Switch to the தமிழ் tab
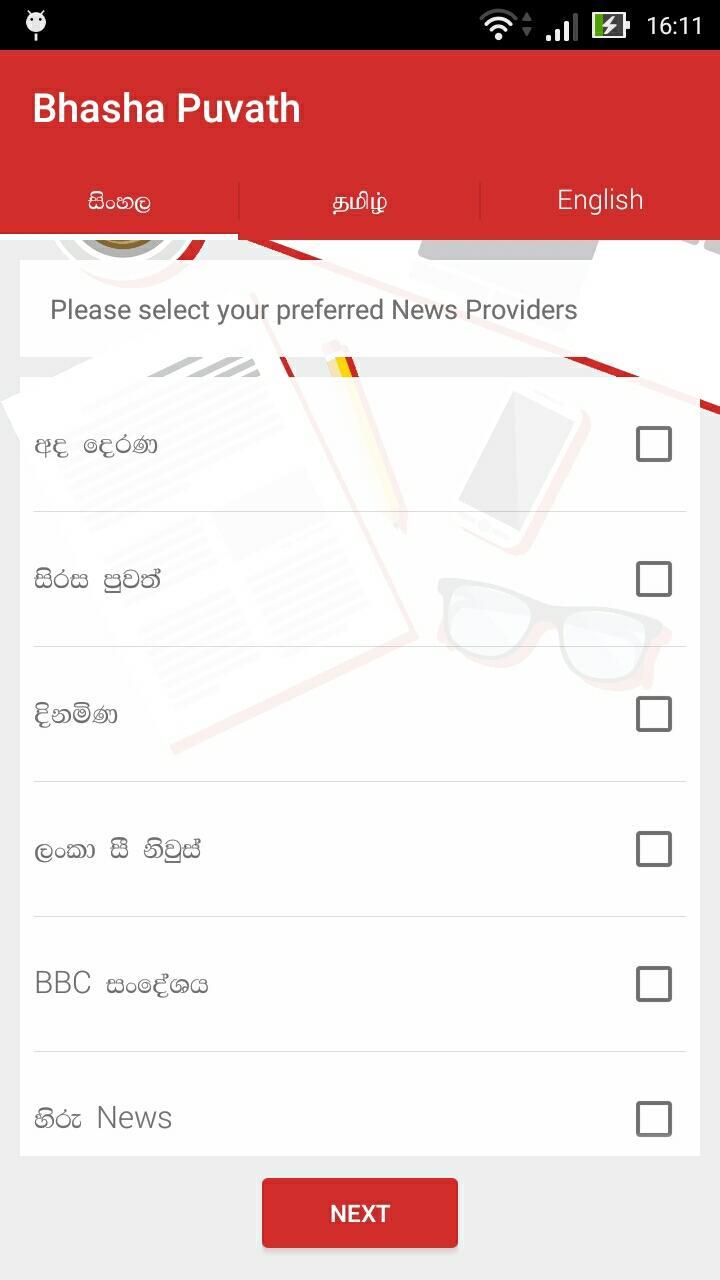This screenshot has height=1280, width=720. tap(360, 200)
